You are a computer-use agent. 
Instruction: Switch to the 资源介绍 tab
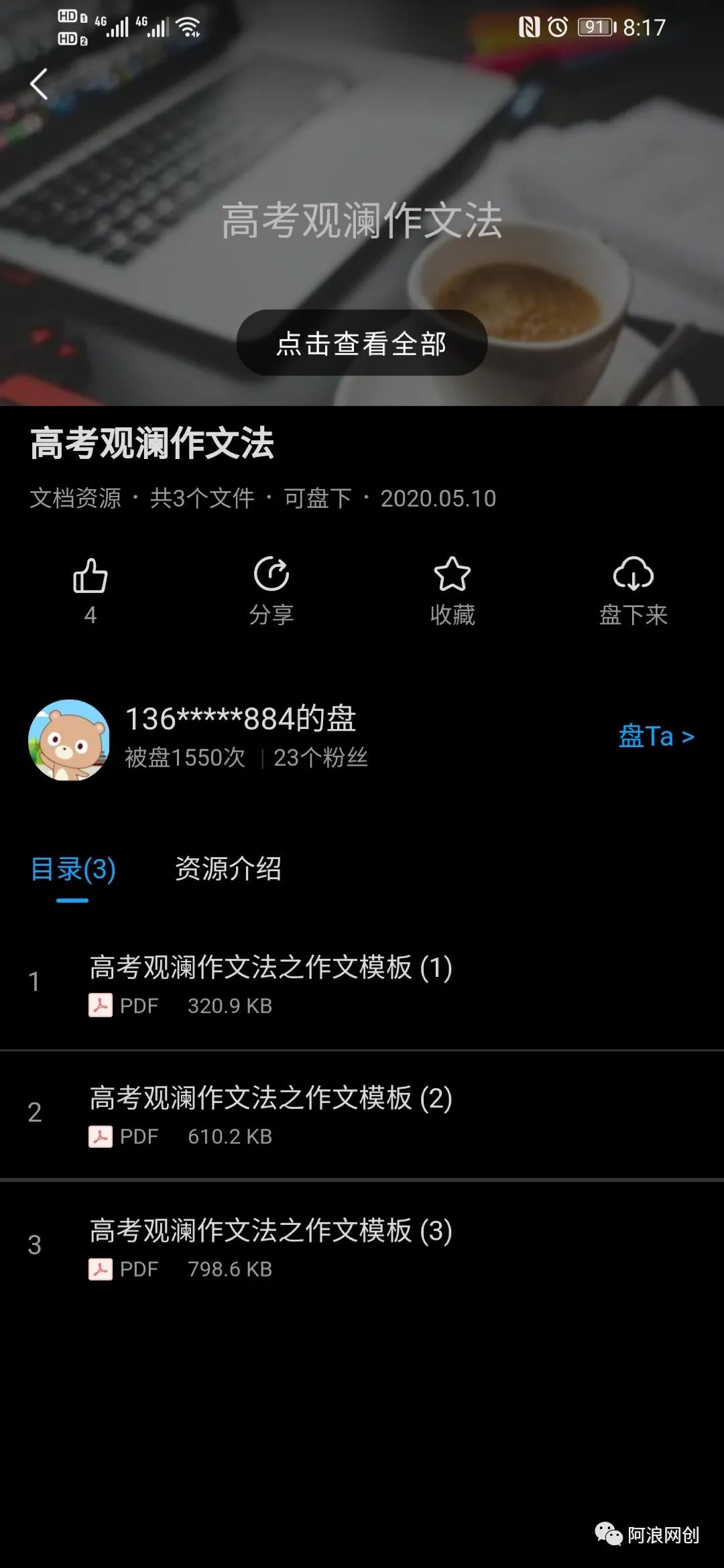[x=228, y=869]
